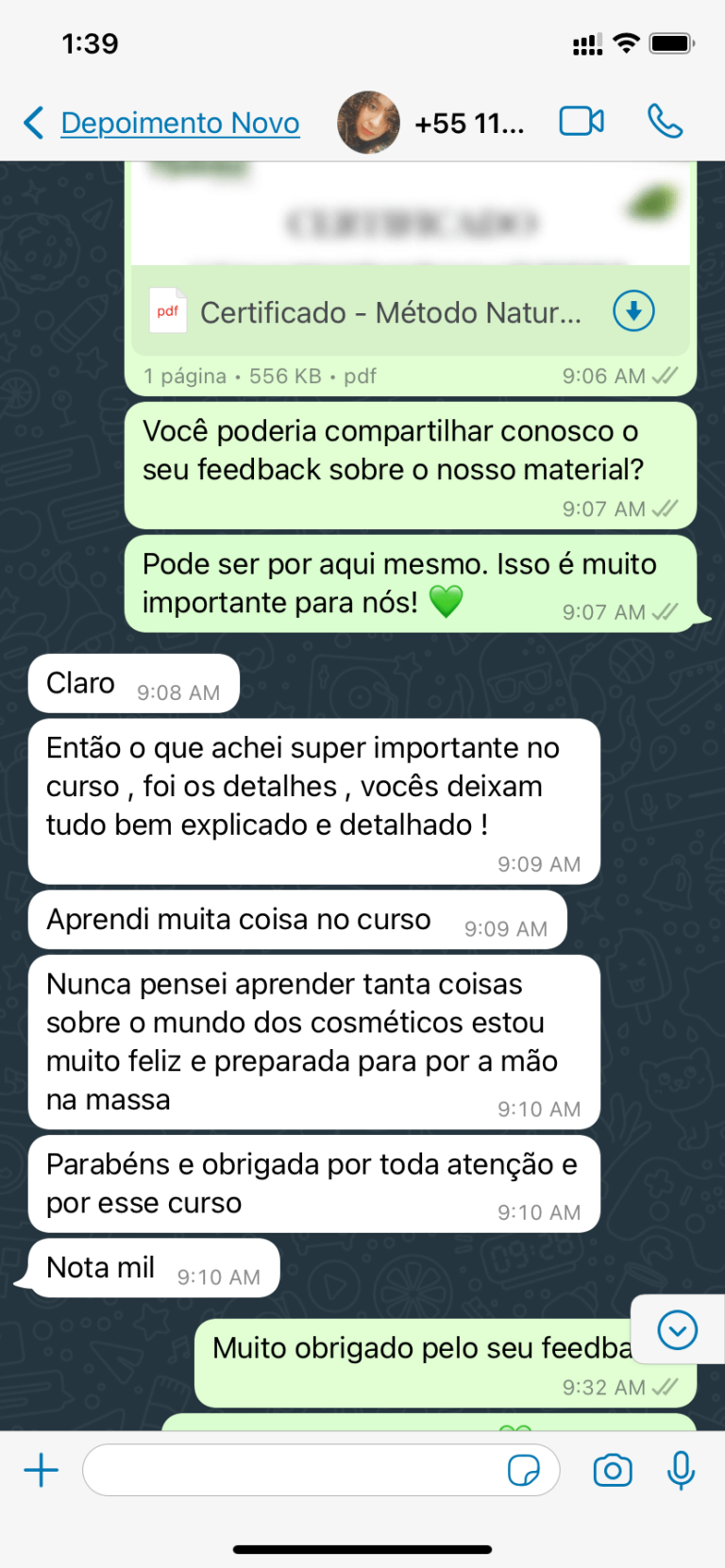The width and height of the screenshot is (725, 1568).
Task: Start a voice call
Action: point(665,122)
